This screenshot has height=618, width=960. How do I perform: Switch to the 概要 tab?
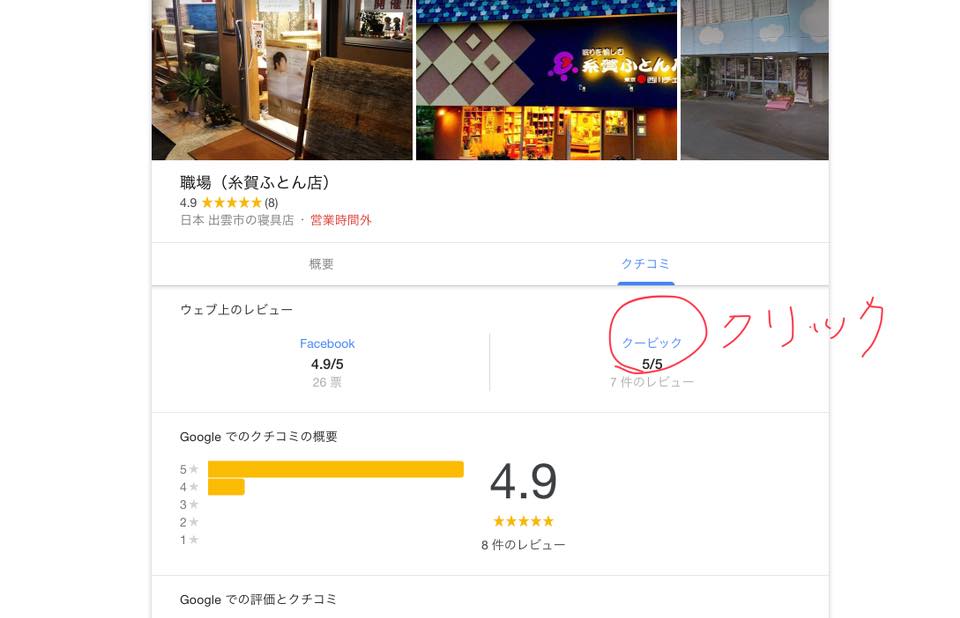321,264
